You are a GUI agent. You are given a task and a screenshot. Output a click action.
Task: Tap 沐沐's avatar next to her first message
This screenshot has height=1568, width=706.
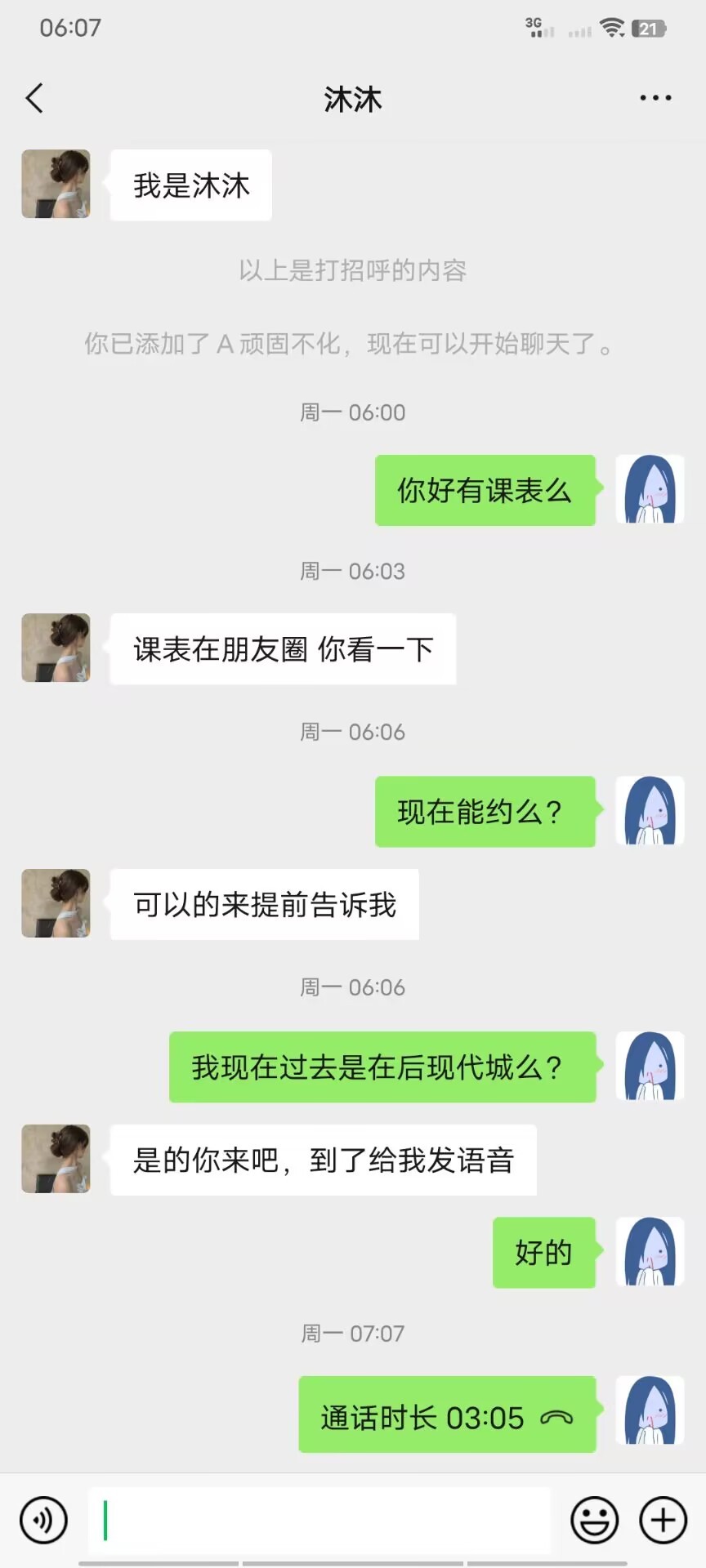(x=55, y=185)
